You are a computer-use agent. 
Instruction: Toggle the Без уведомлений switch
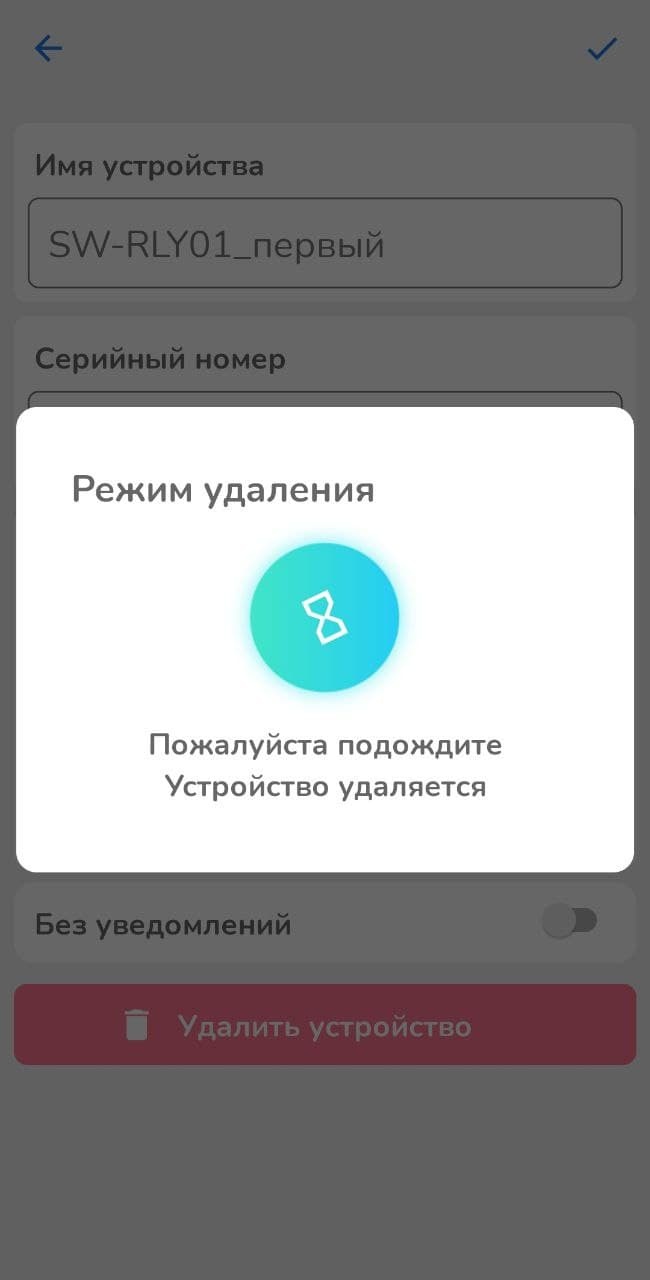(x=570, y=922)
